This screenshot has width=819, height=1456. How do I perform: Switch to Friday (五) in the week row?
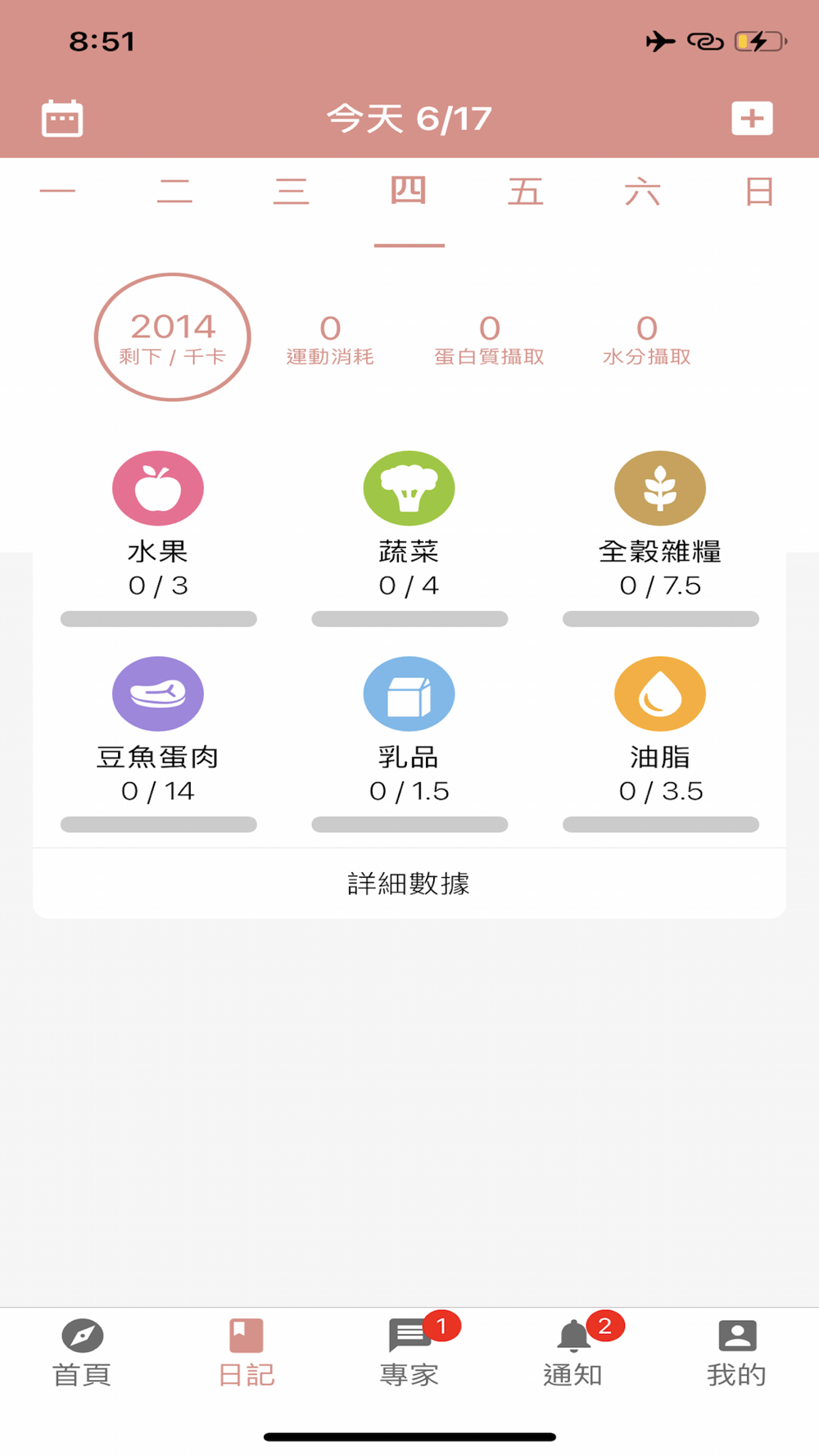click(x=526, y=192)
